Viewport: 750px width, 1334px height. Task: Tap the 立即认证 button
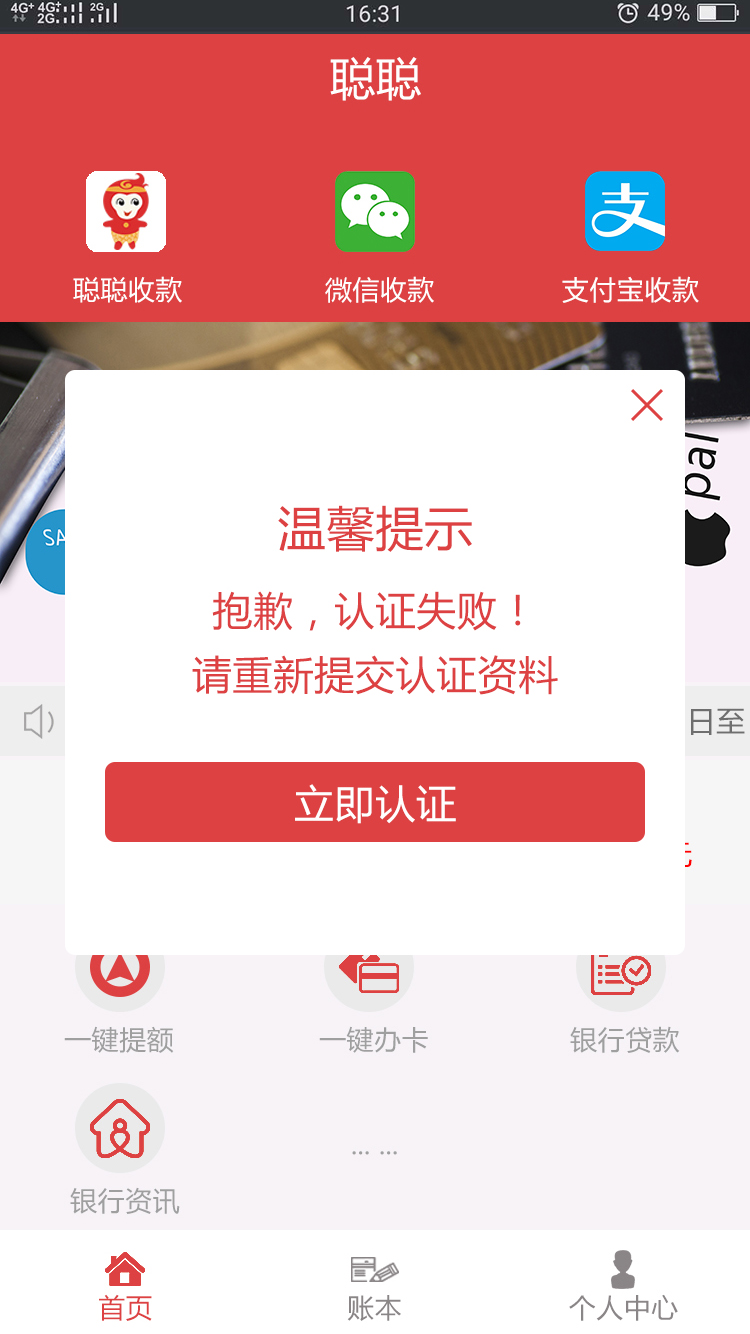[375, 802]
